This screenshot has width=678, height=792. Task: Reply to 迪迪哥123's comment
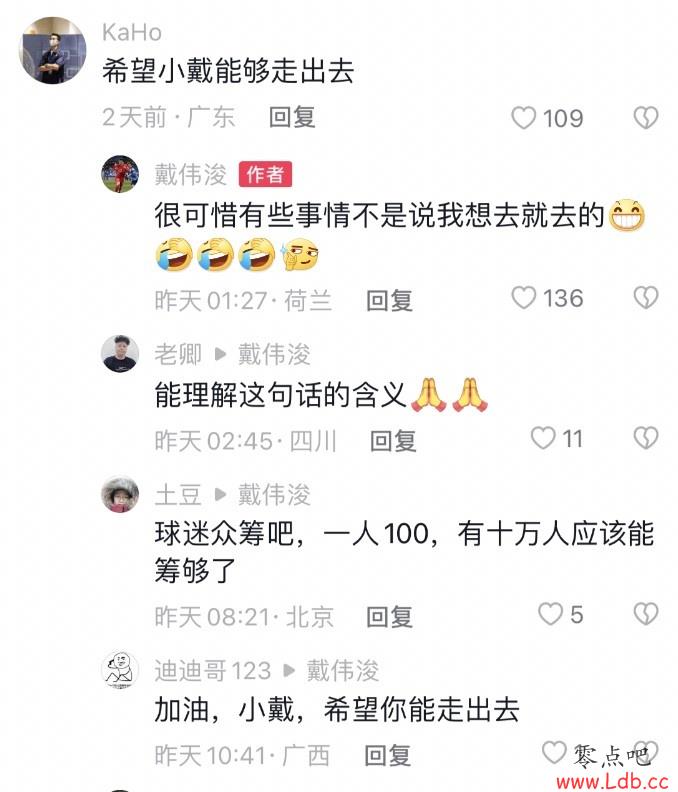(389, 755)
